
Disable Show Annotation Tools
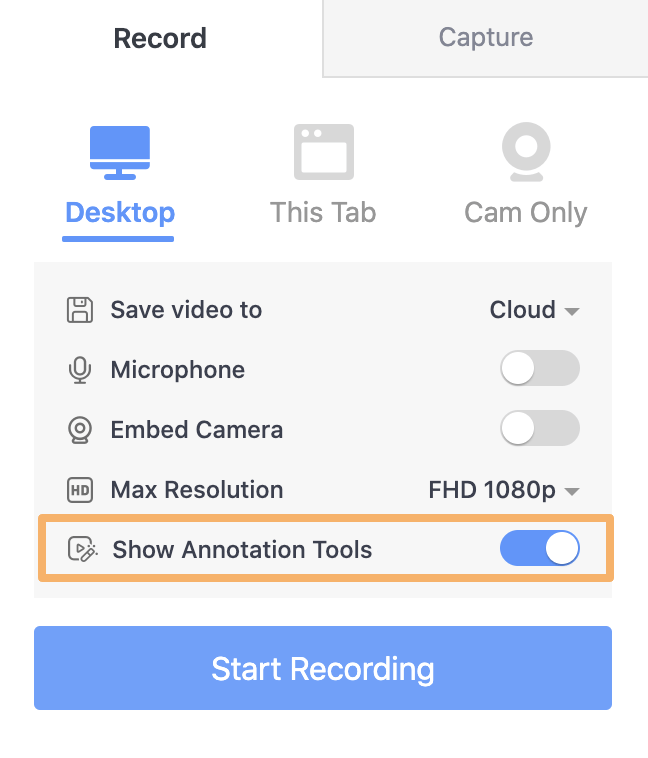coord(539,549)
